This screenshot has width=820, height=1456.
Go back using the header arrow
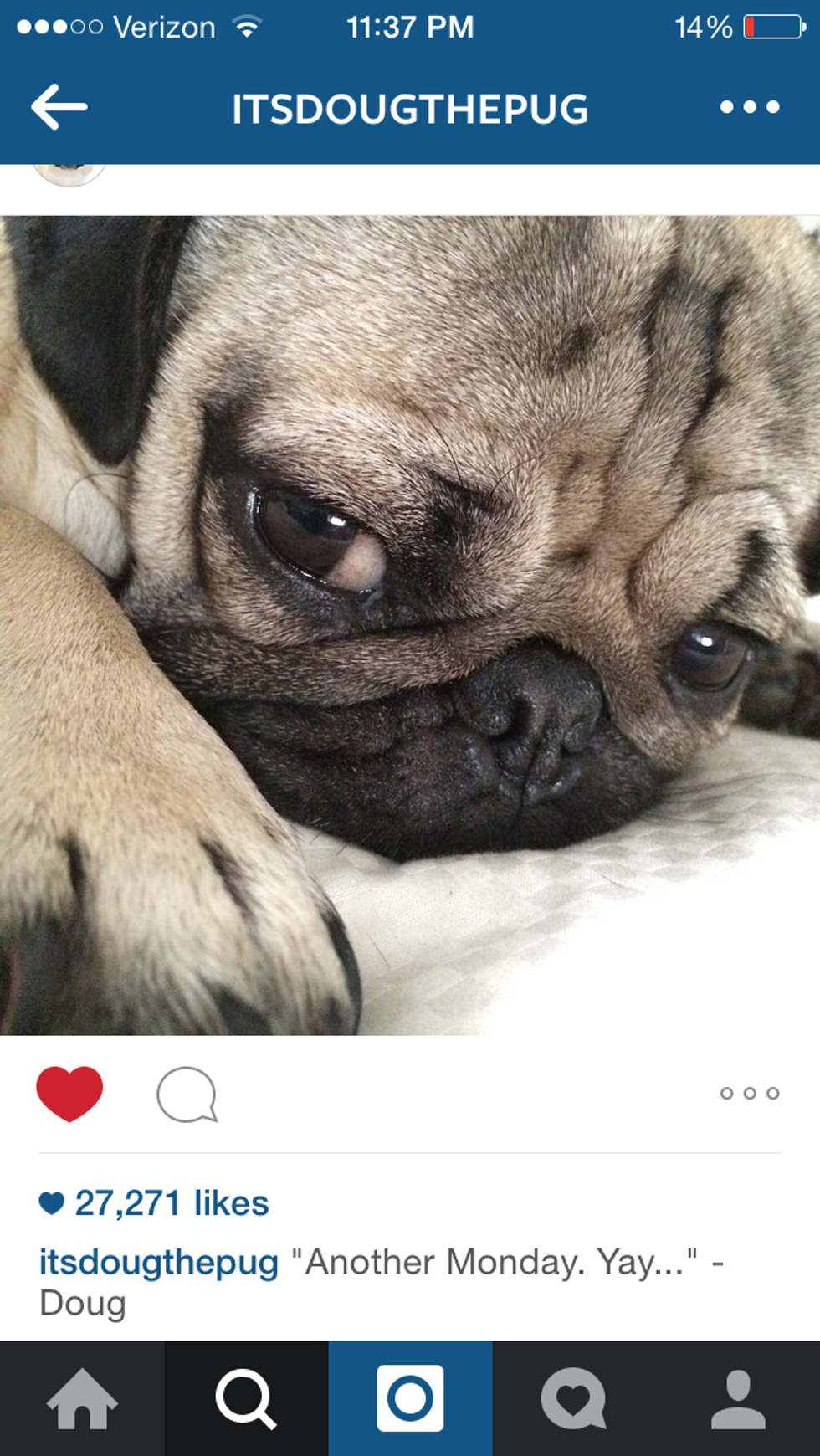[x=59, y=107]
